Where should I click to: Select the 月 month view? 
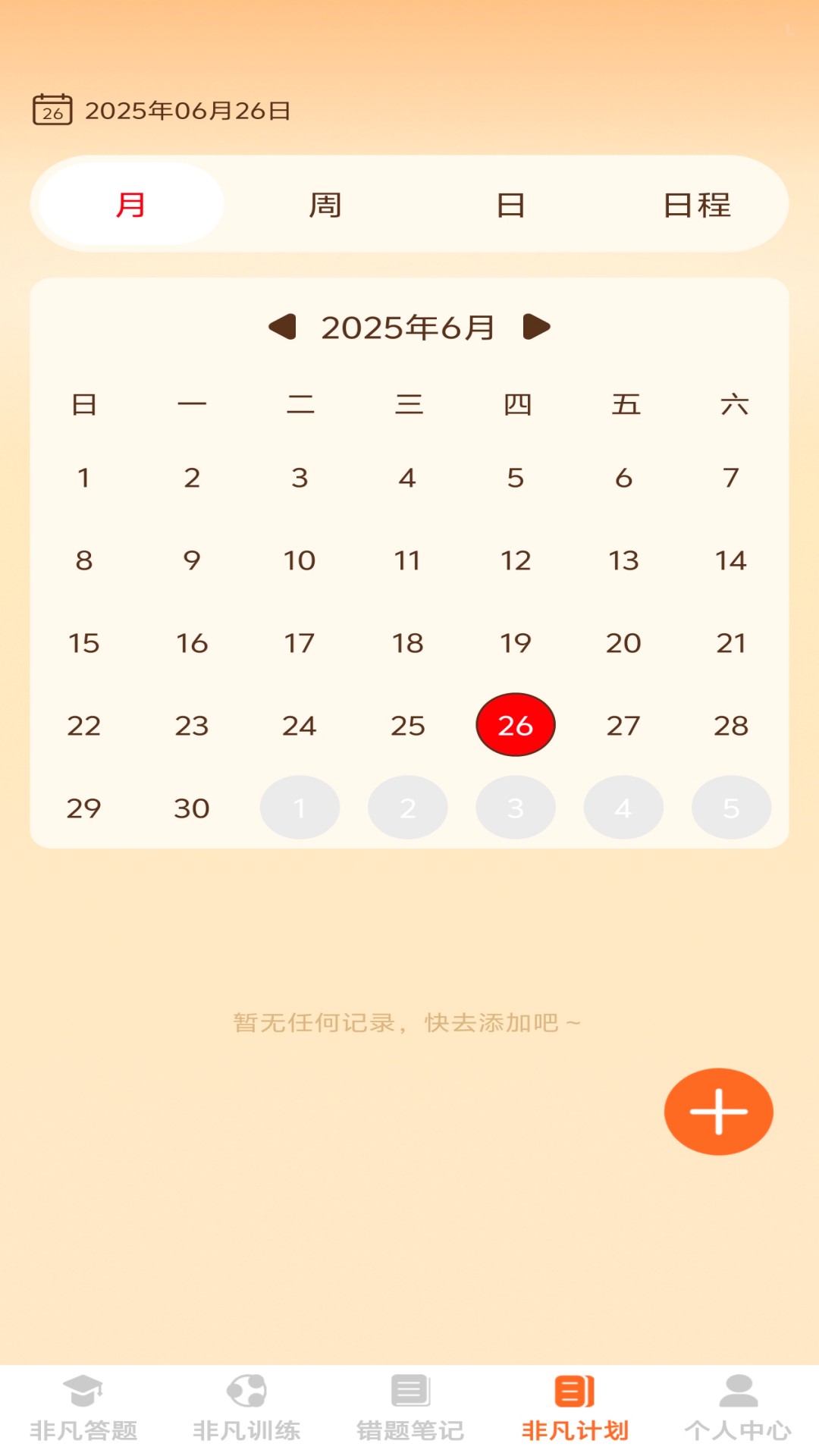[x=131, y=205]
